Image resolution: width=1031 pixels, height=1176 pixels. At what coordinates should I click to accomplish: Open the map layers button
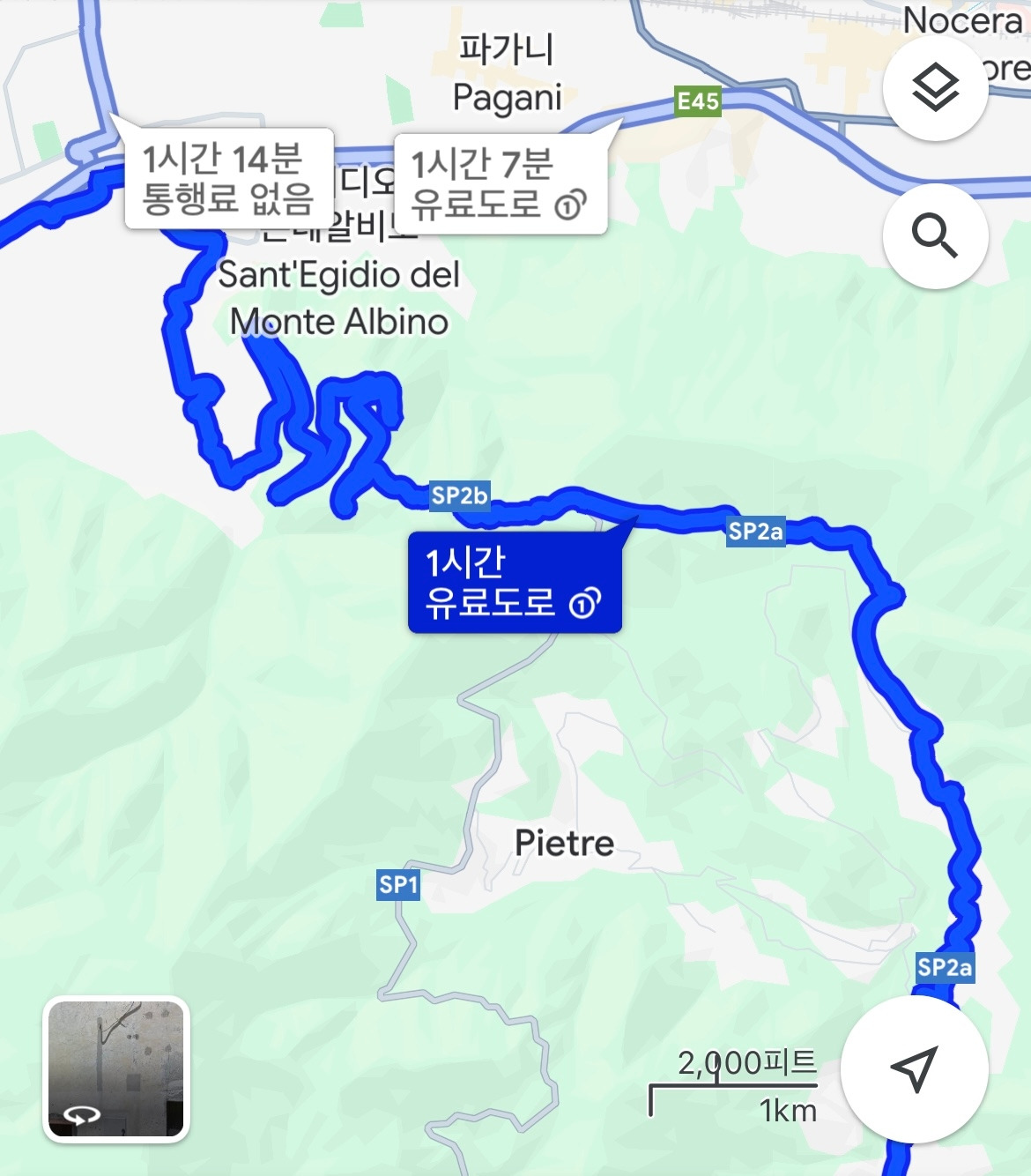935,88
